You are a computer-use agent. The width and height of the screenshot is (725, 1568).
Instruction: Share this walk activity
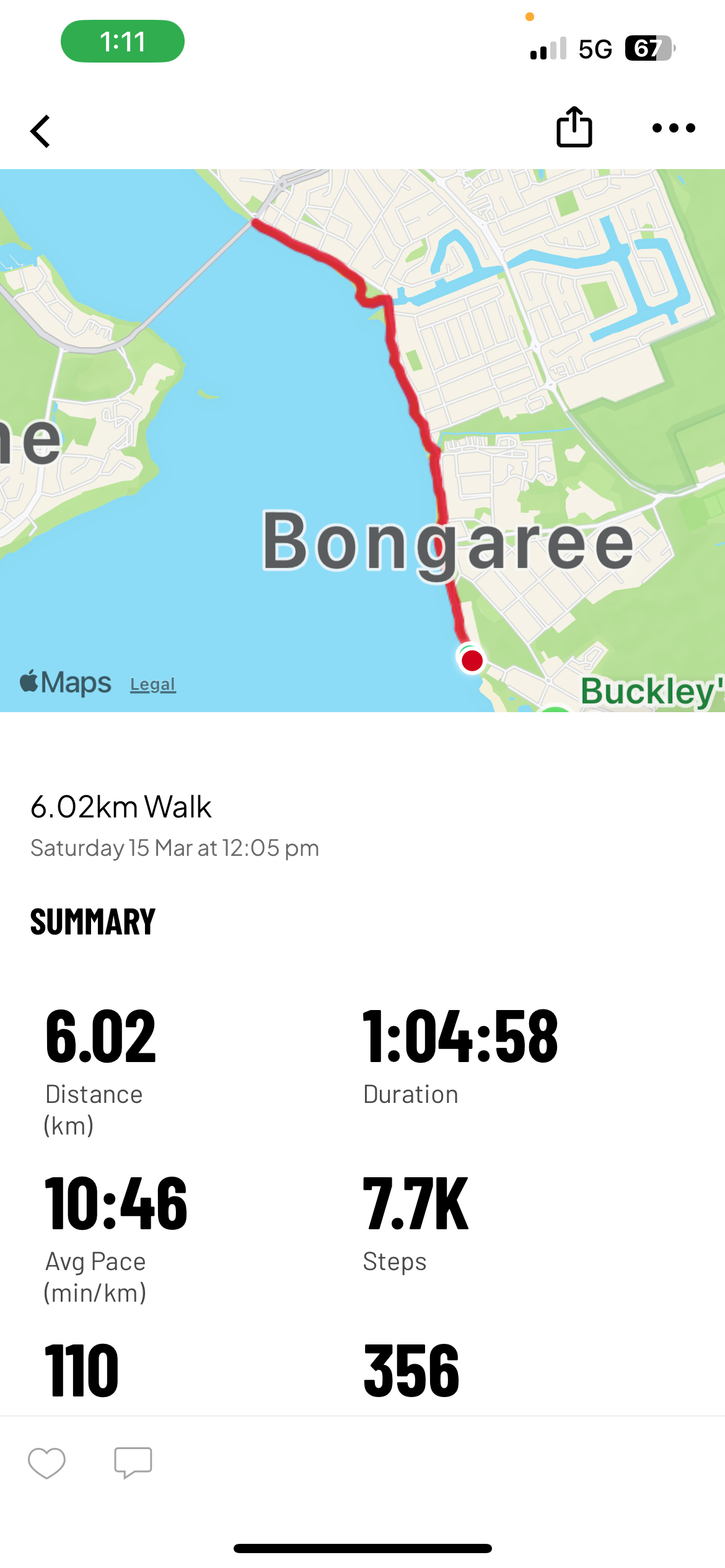(x=574, y=127)
